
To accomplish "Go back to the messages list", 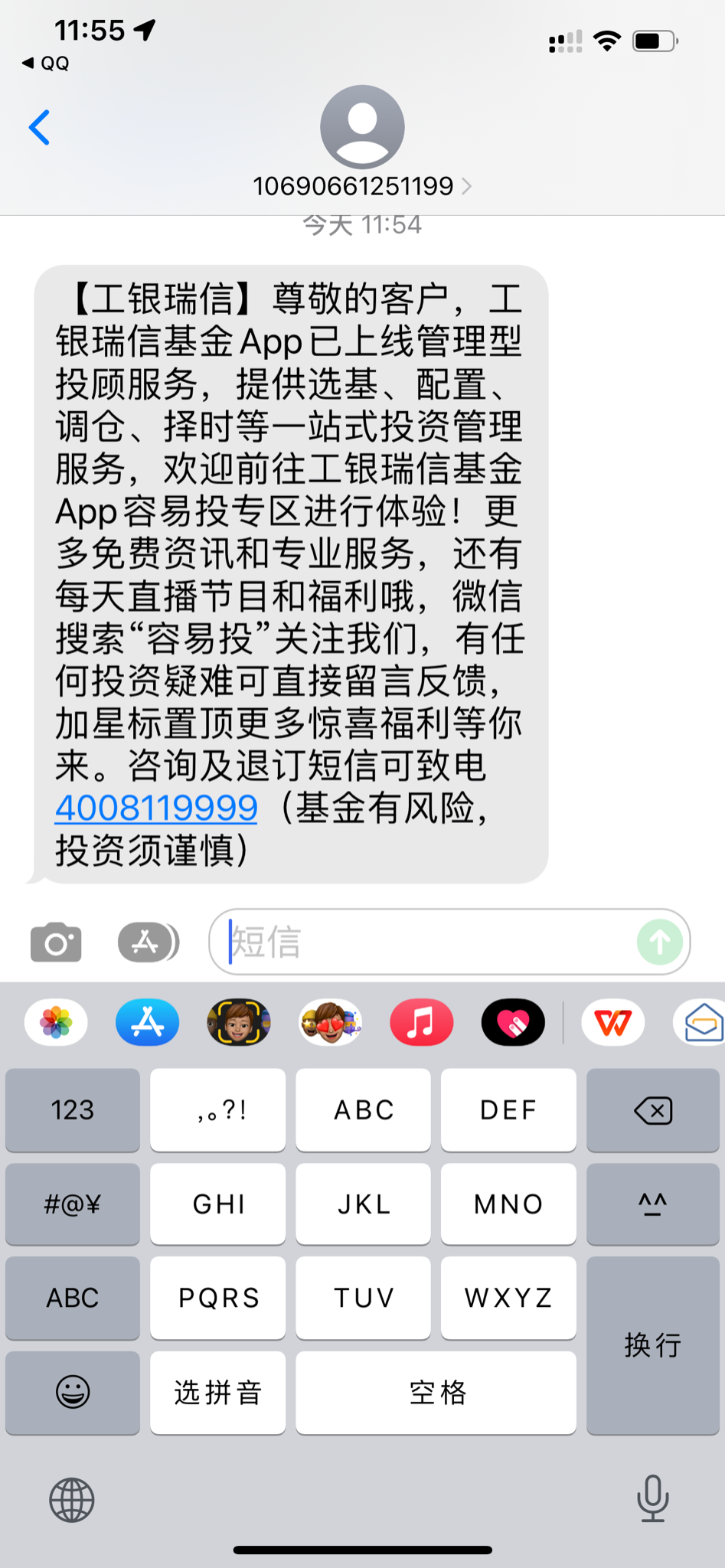I will (40, 127).
